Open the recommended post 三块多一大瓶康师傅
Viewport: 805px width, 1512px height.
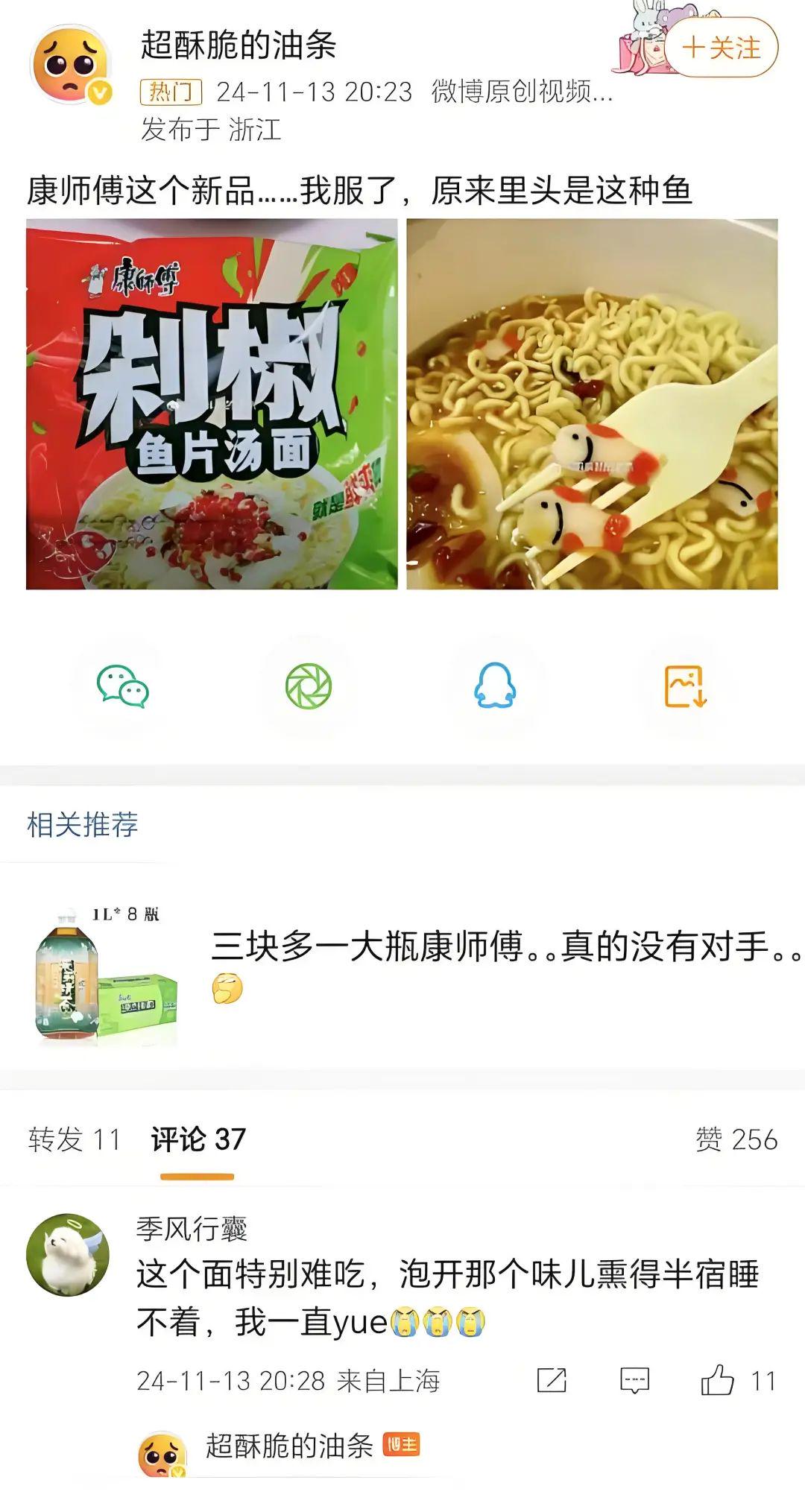[x=507, y=946]
